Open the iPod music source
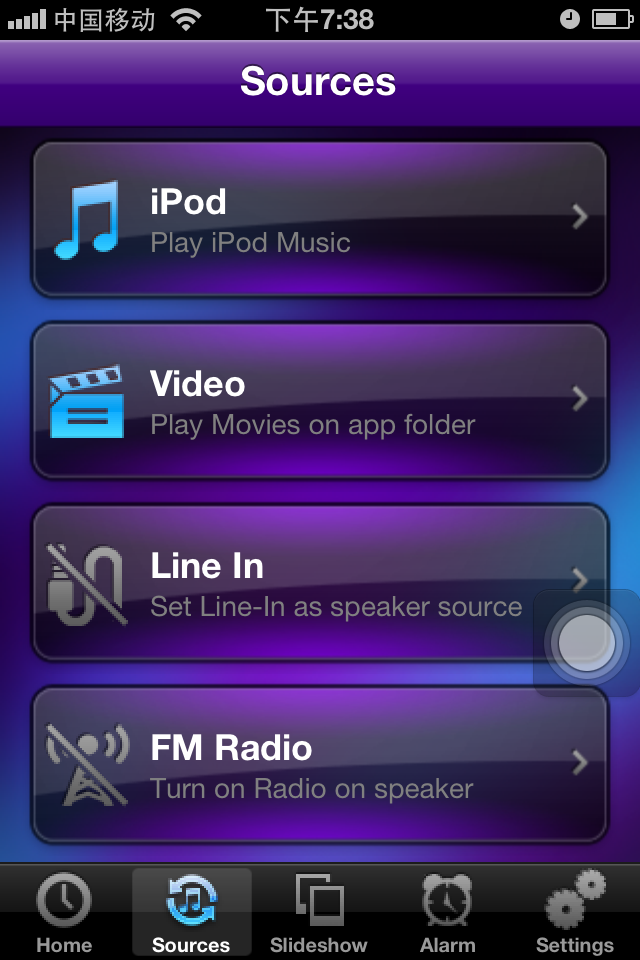 (x=320, y=220)
